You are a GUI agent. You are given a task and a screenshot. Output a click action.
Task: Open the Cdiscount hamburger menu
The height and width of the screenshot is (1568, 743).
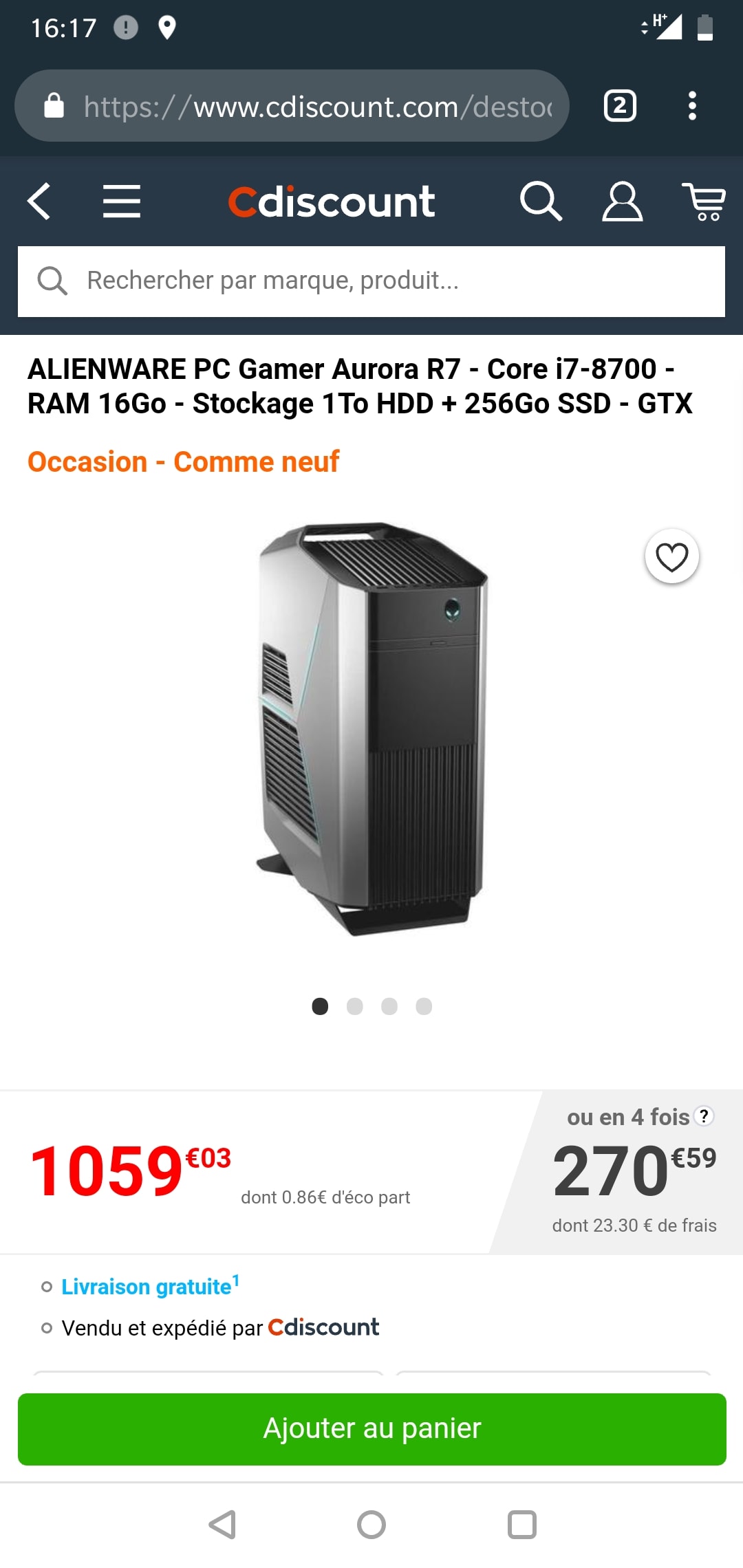[x=122, y=202]
